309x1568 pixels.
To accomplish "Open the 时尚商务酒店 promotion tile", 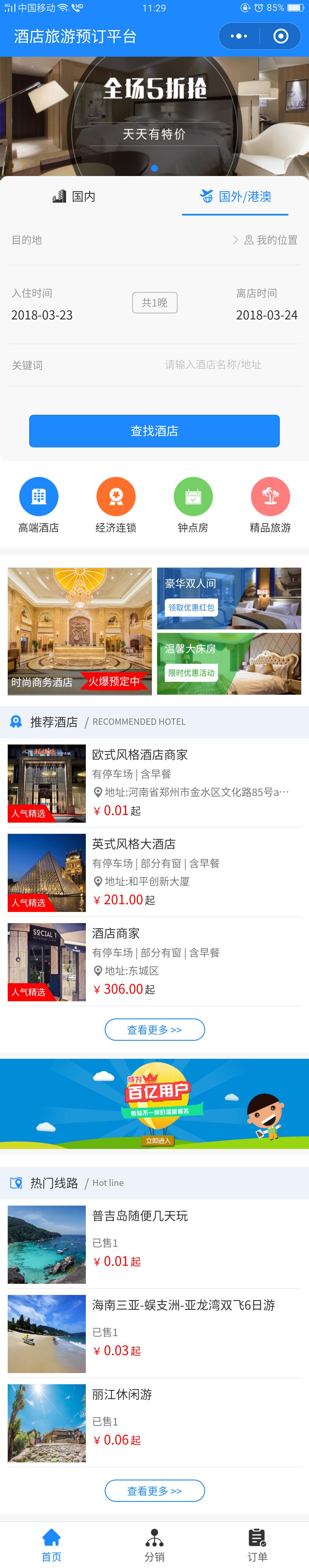I will (80, 631).
